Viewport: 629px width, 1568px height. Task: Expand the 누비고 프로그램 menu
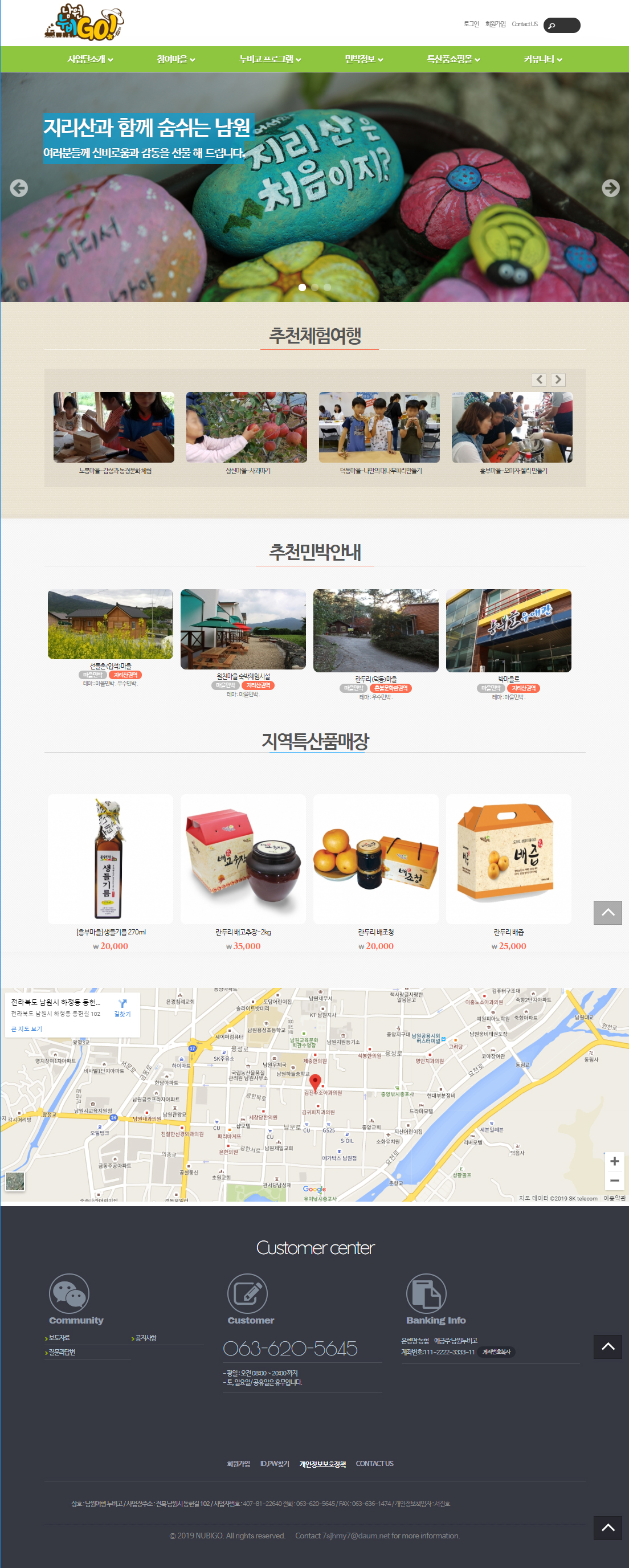[x=269, y=59]
